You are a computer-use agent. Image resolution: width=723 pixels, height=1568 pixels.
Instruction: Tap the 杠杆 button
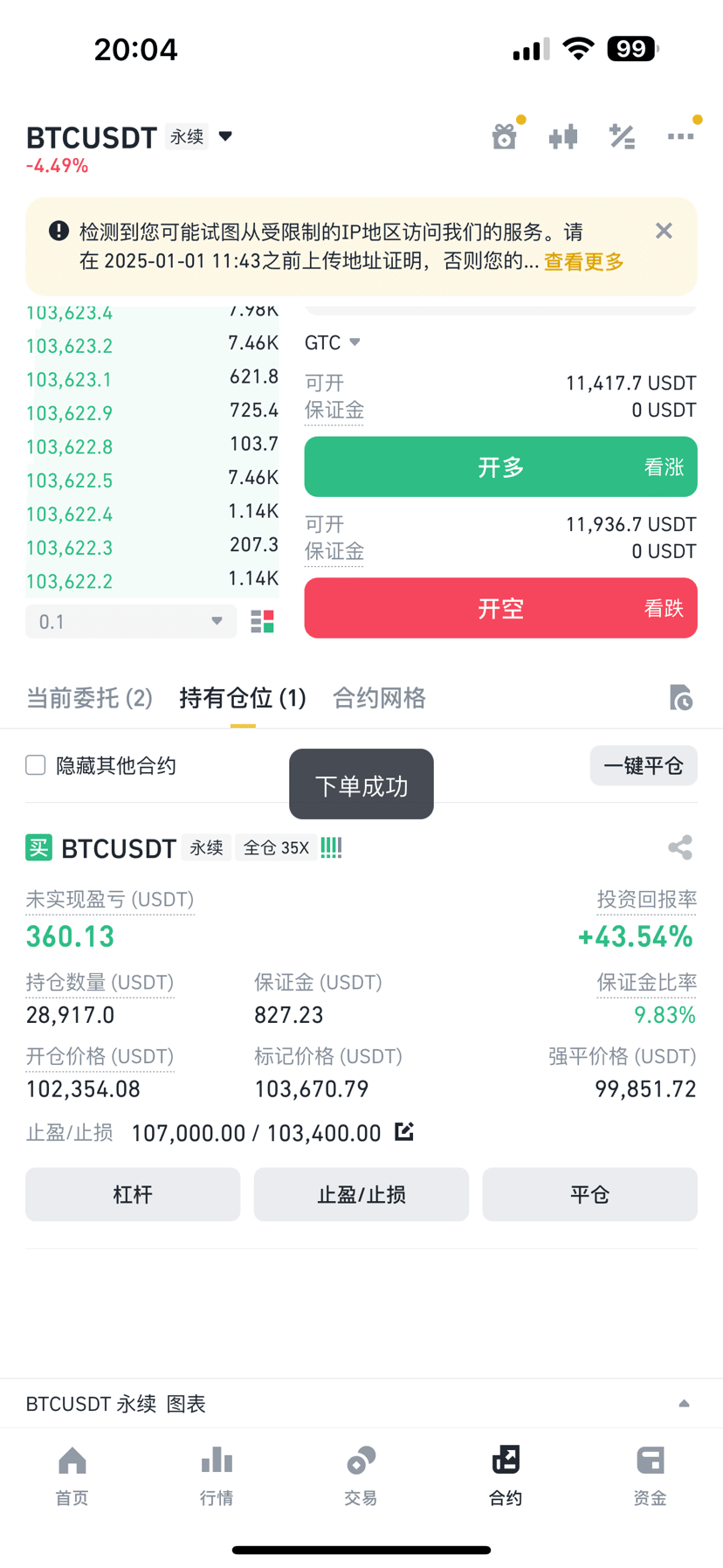click(133, 1194)
